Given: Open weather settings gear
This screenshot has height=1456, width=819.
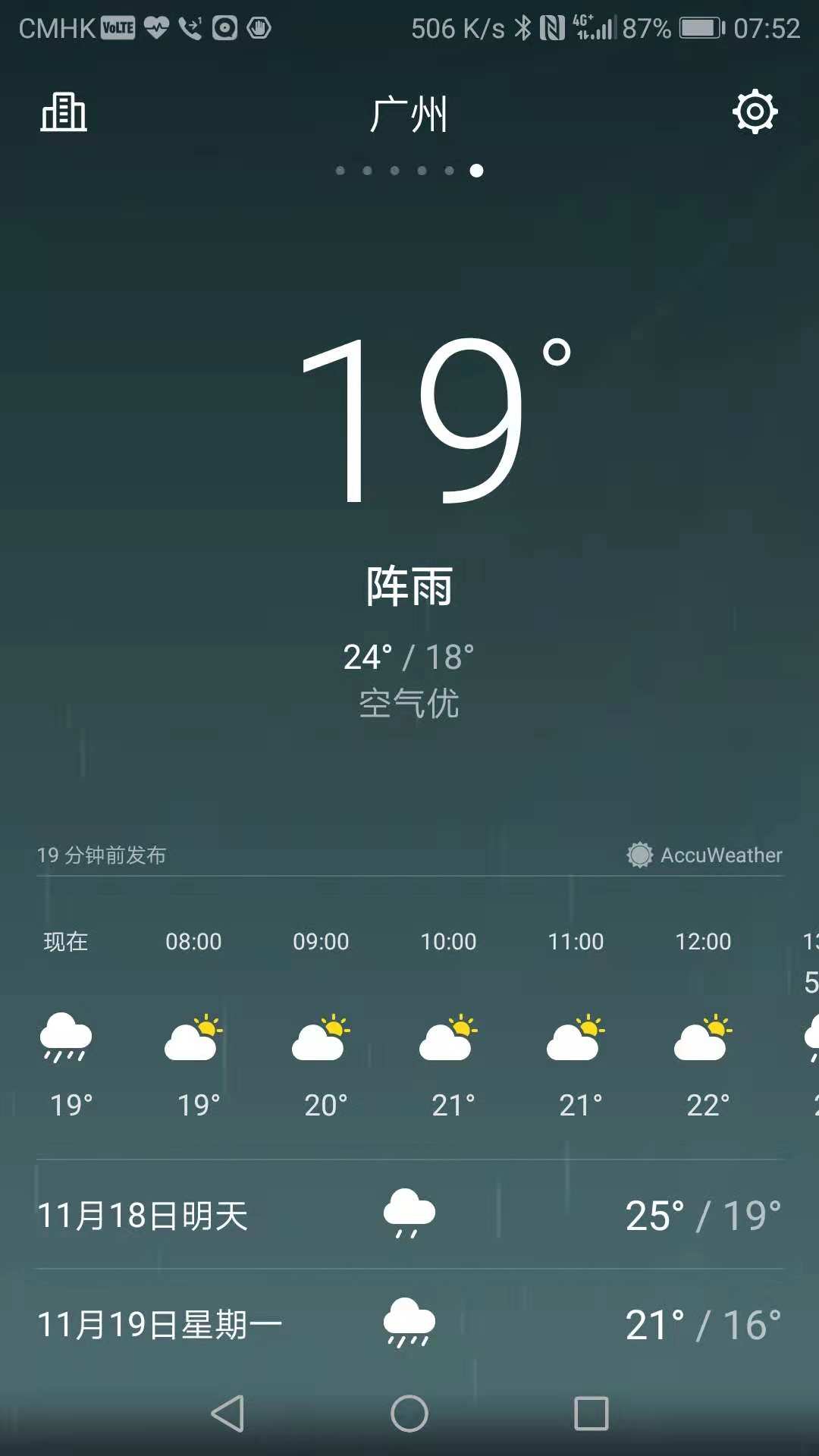Looking at the screenshot, I should point(755,112).
